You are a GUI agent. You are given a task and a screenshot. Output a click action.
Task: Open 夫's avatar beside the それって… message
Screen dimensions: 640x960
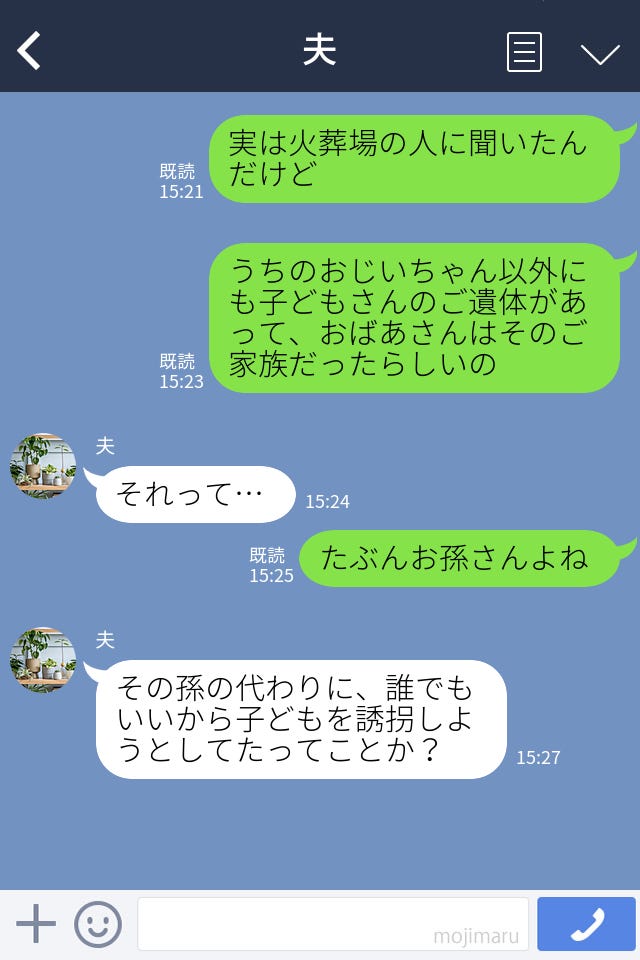(x=43, y=466)
